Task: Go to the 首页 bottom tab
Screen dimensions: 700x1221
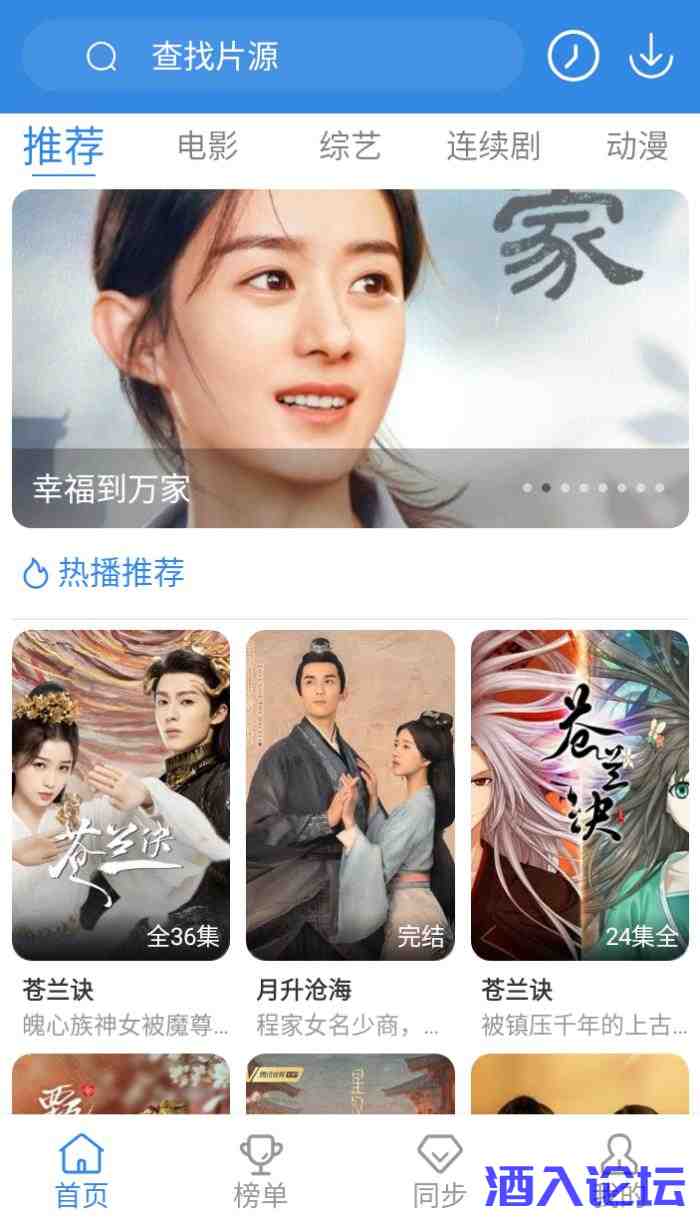Action: pos(81,1170)
